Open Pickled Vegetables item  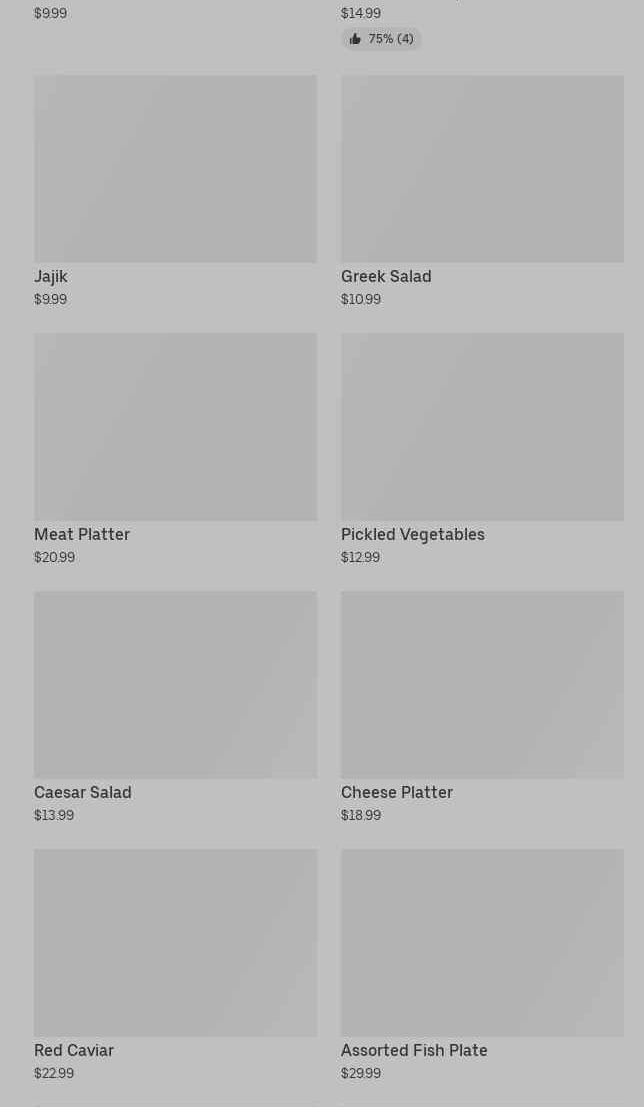[482, 449]
